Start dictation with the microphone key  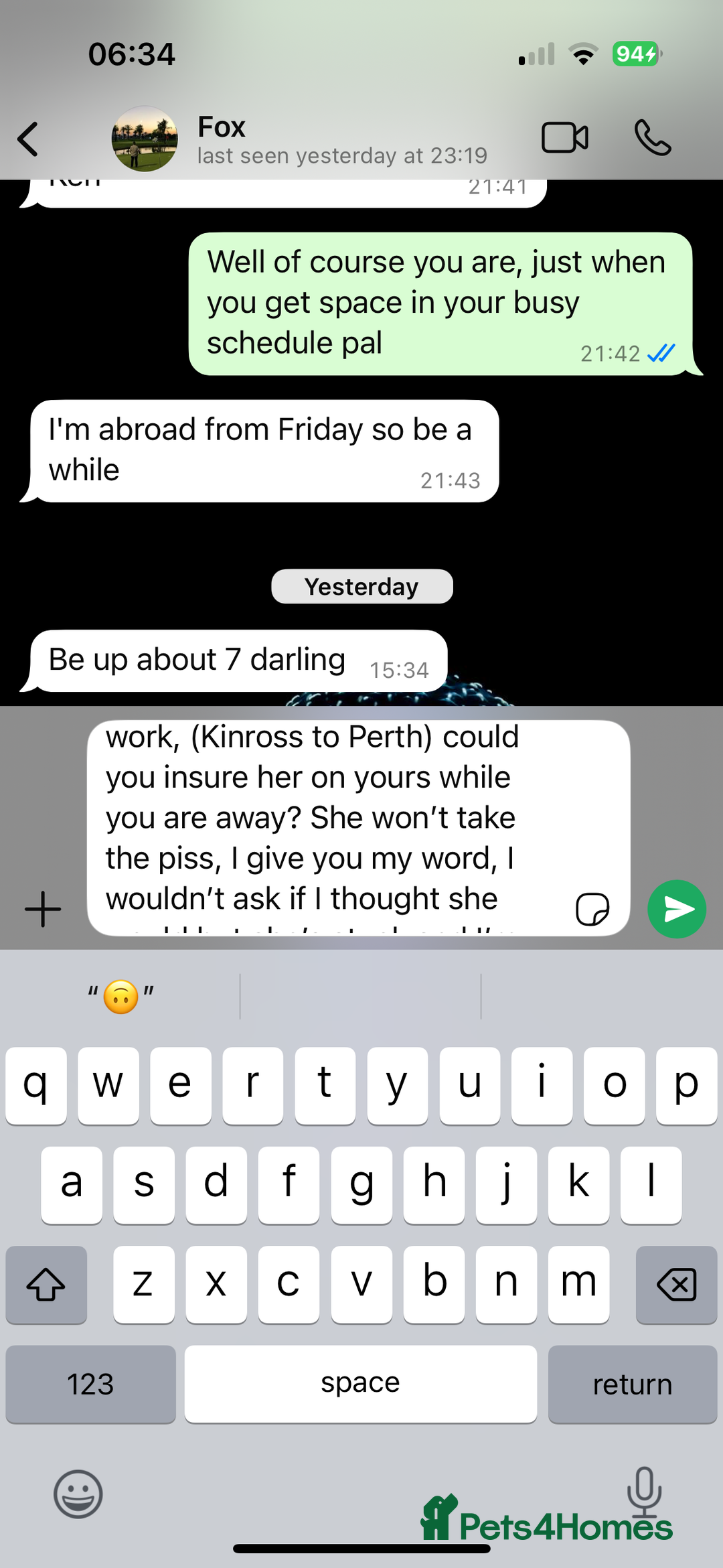(x=644, y=1491)
